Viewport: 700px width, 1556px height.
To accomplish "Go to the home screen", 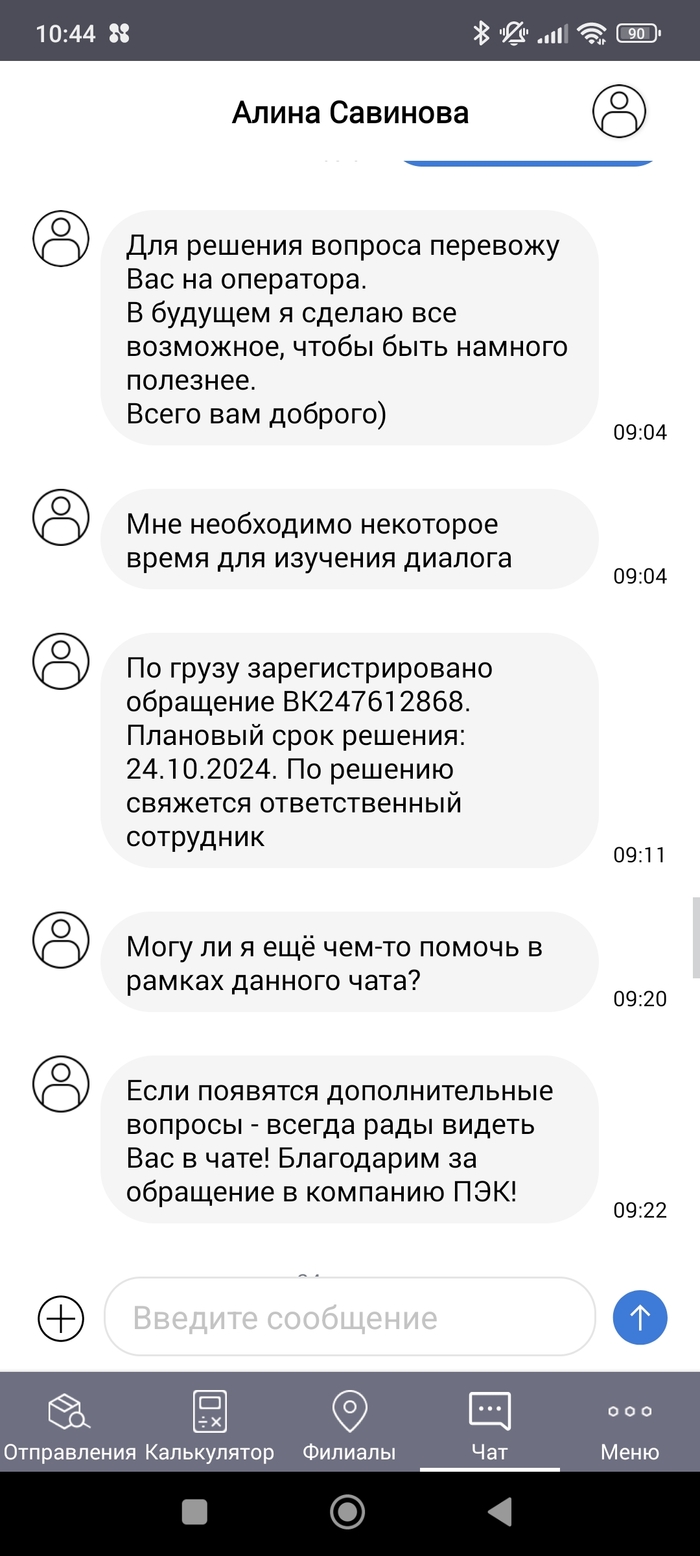I will point(348,1511).
